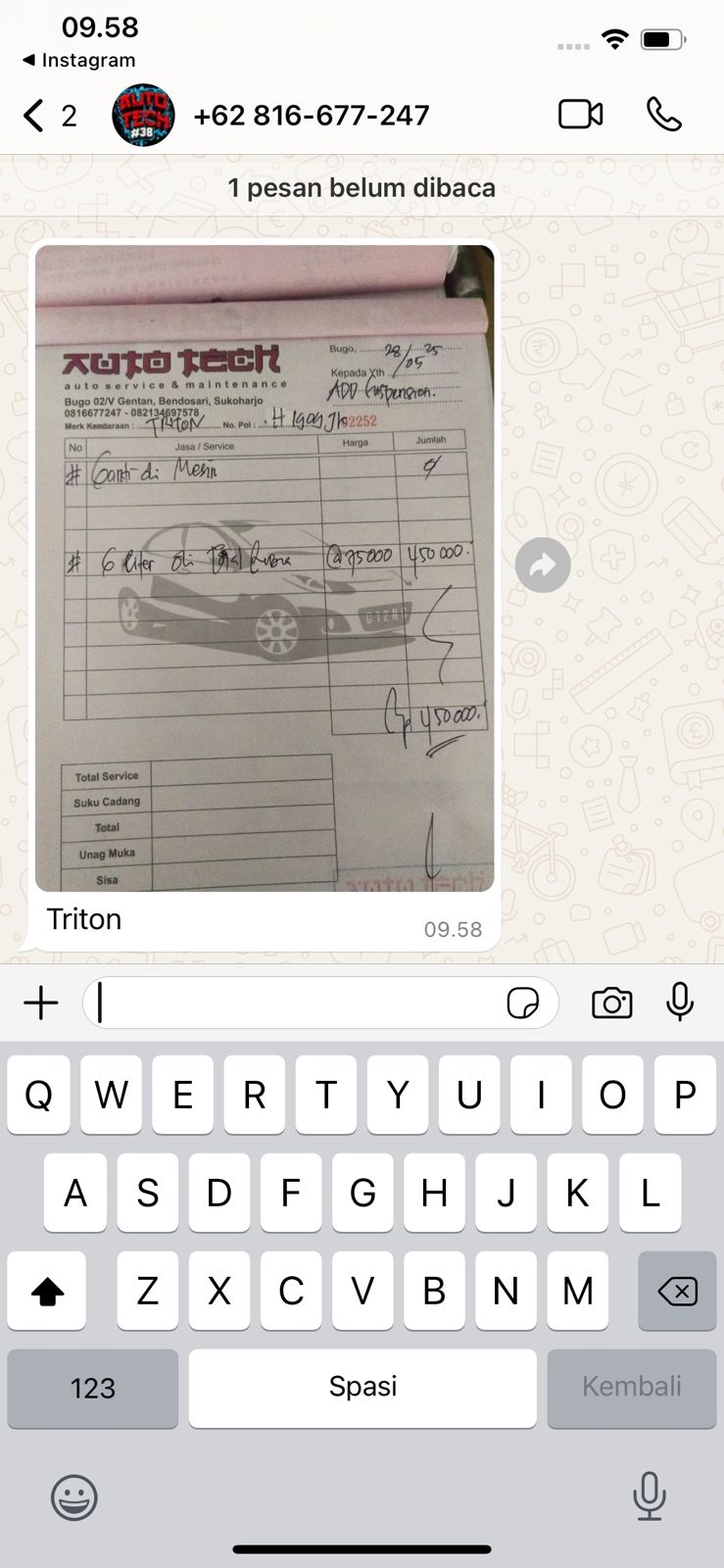Start a video call
This screenshot has width=724, height=1568.
580,115
